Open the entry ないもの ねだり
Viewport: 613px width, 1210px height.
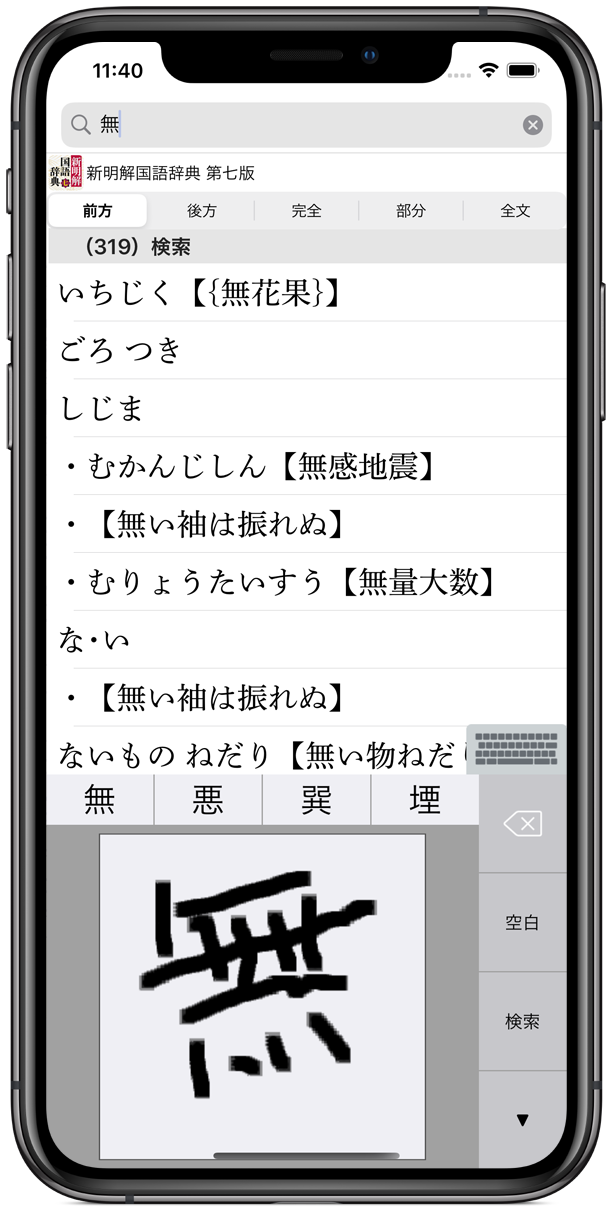(256, 755)
